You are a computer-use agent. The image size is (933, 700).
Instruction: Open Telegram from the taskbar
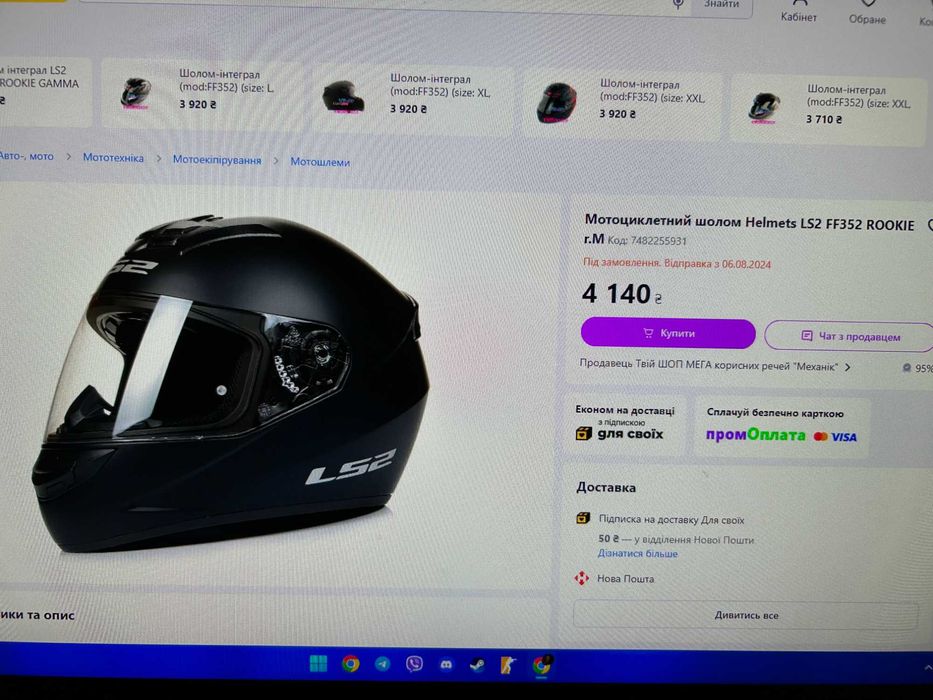pyautogui.click(x=382, y=663)
